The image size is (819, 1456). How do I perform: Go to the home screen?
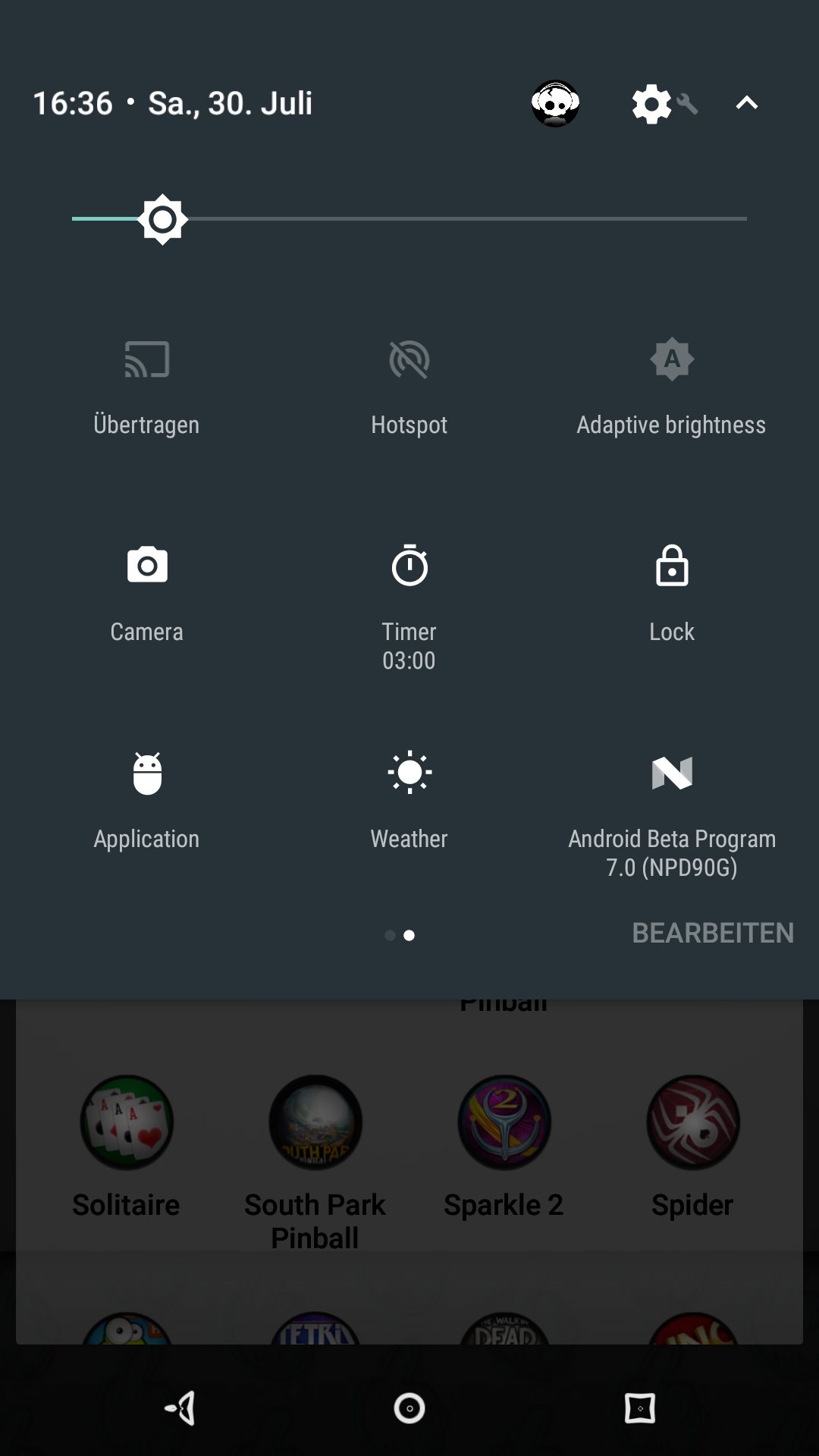[409, 1408]
